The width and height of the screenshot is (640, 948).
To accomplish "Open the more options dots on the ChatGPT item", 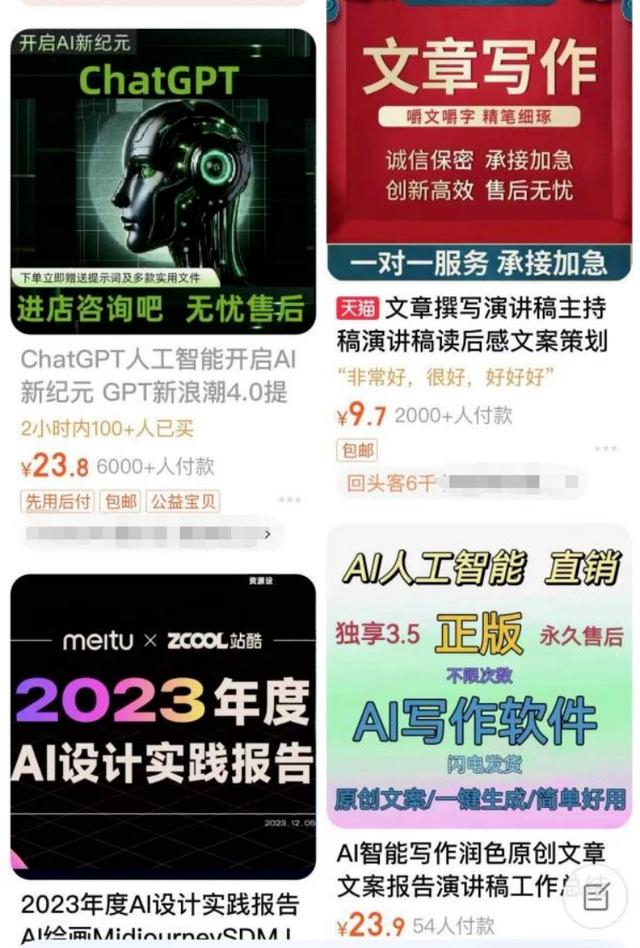I will point(290,499).
